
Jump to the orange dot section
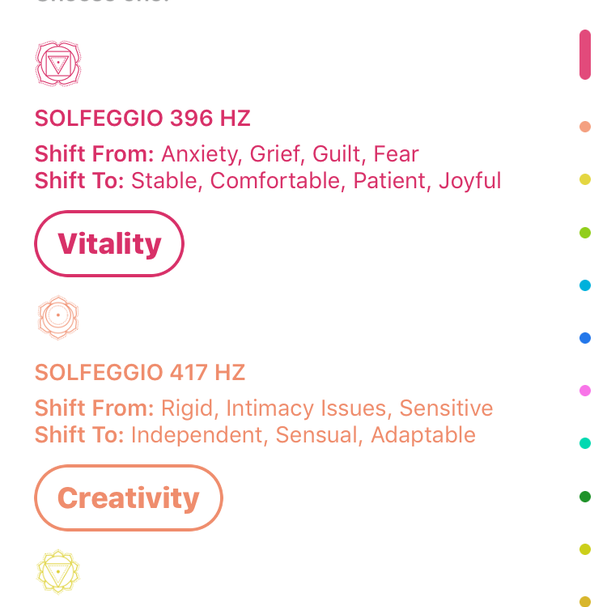pos(585,127)
